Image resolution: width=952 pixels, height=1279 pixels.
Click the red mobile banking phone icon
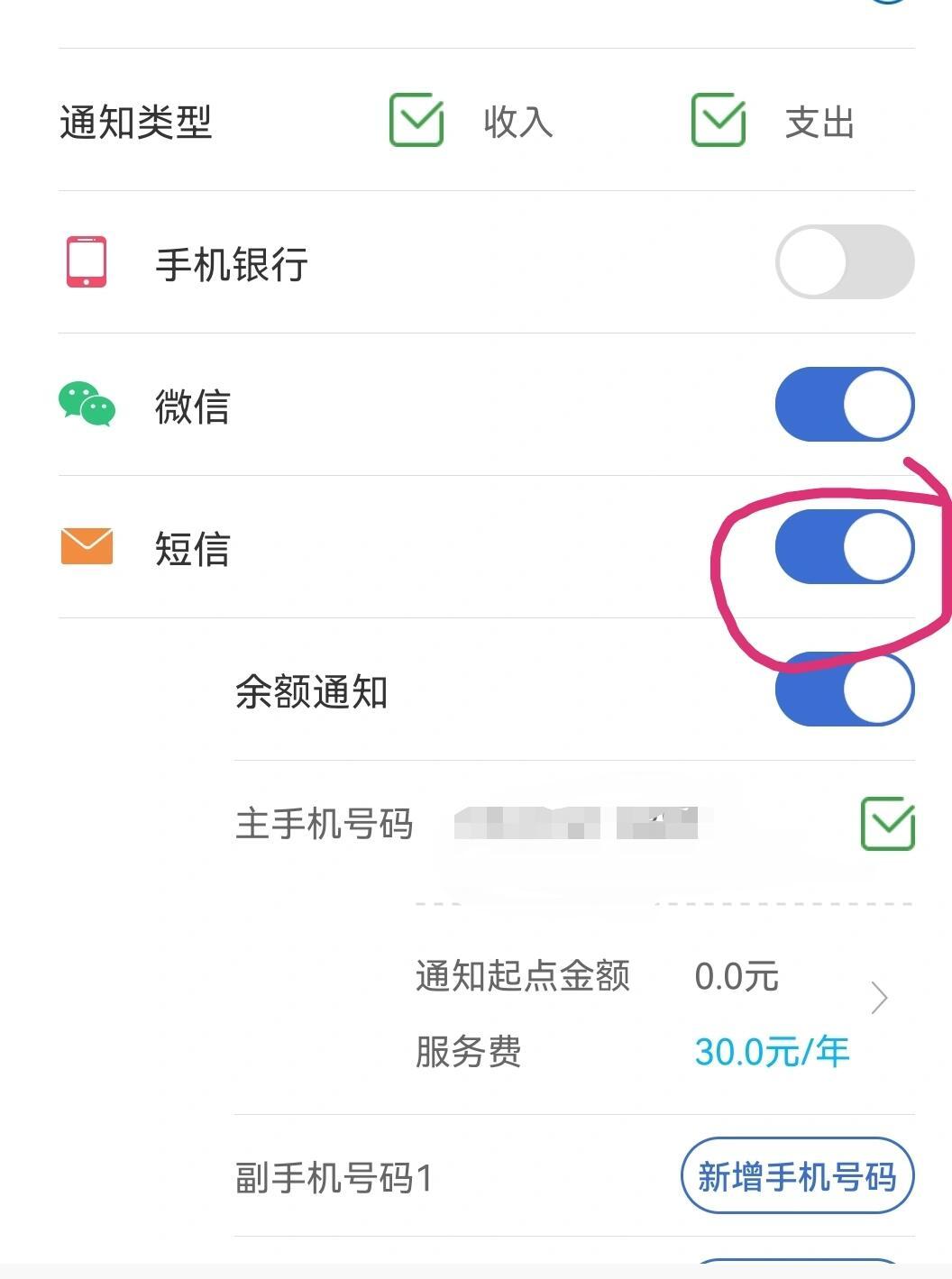[86, 262]
